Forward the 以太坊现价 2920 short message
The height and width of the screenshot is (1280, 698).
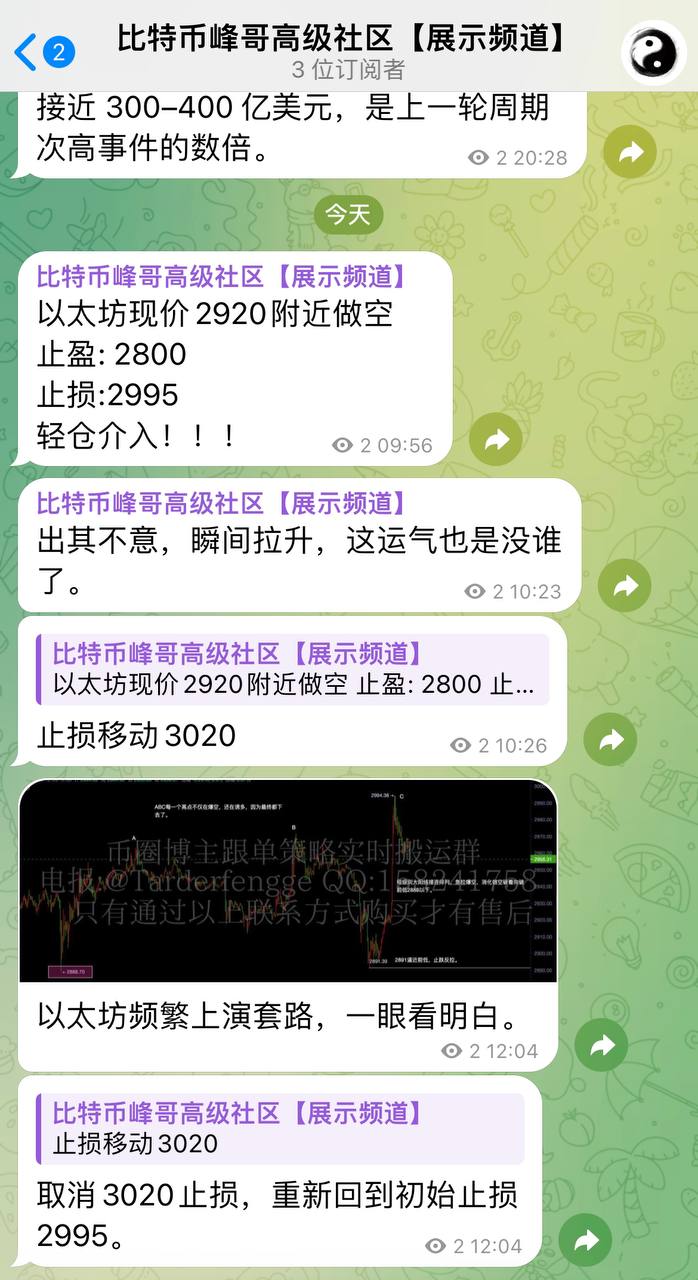[x=496, y=439]
